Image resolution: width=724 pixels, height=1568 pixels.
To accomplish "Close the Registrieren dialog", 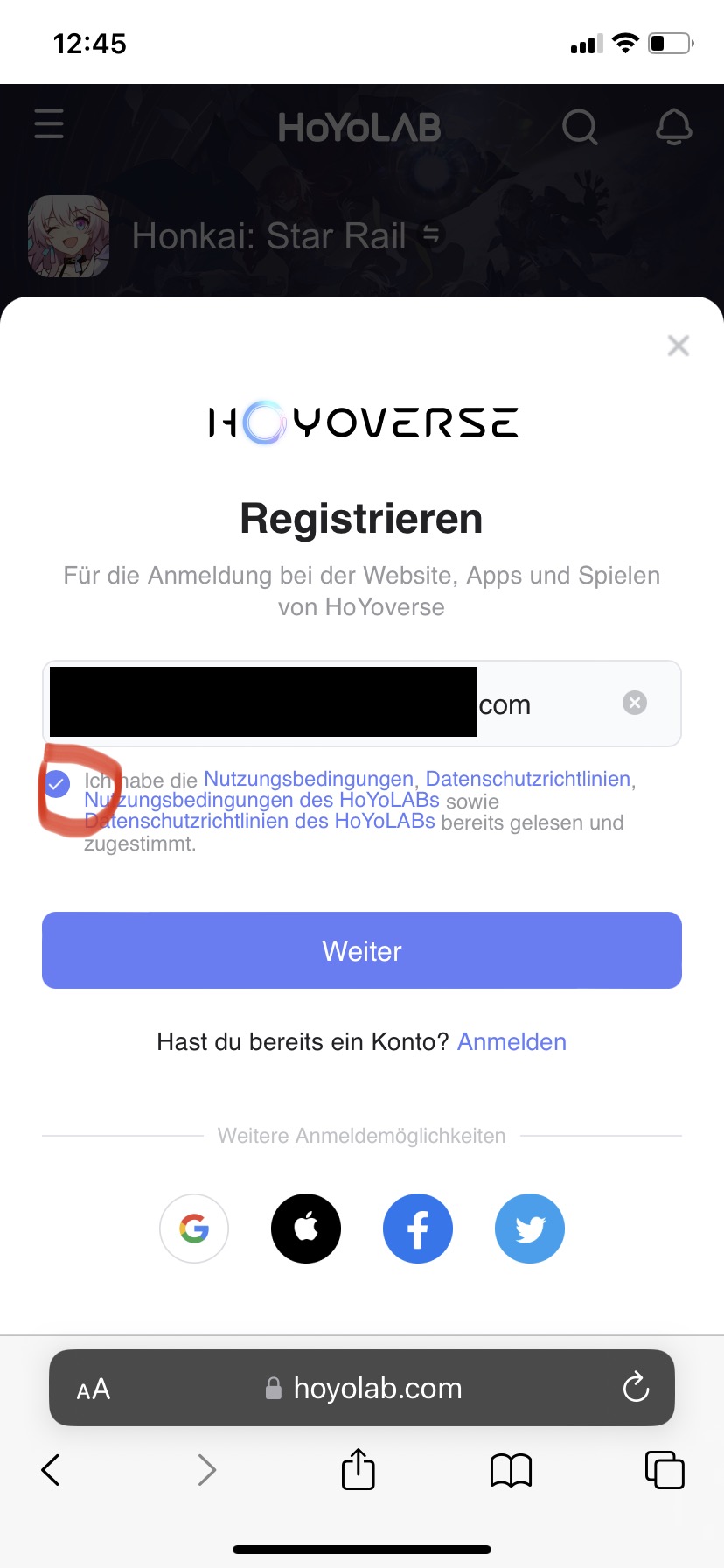I will pos(678,346).
